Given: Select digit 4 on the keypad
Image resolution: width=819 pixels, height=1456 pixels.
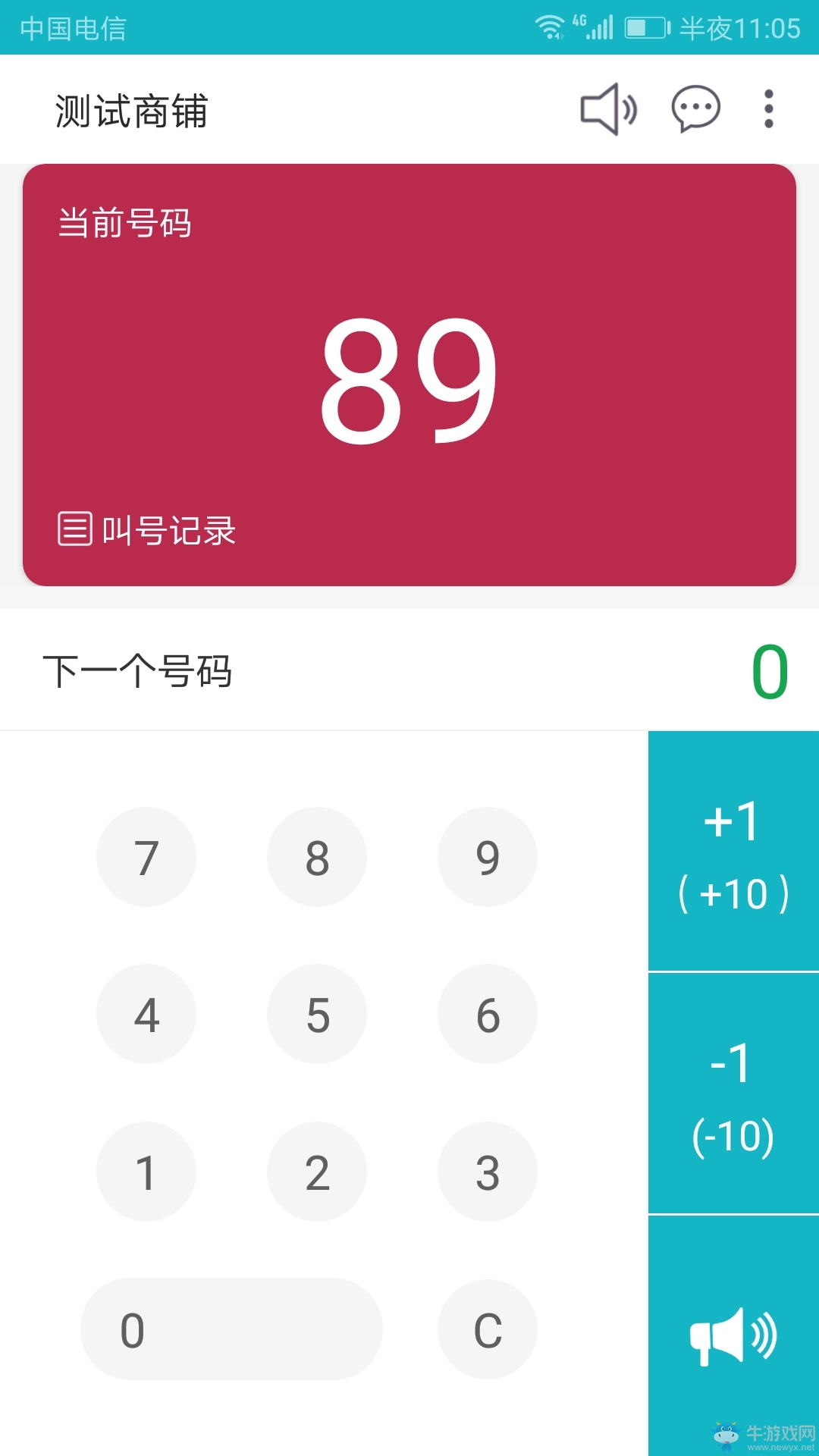Looking at the screenshot, I should (146, 1014).
